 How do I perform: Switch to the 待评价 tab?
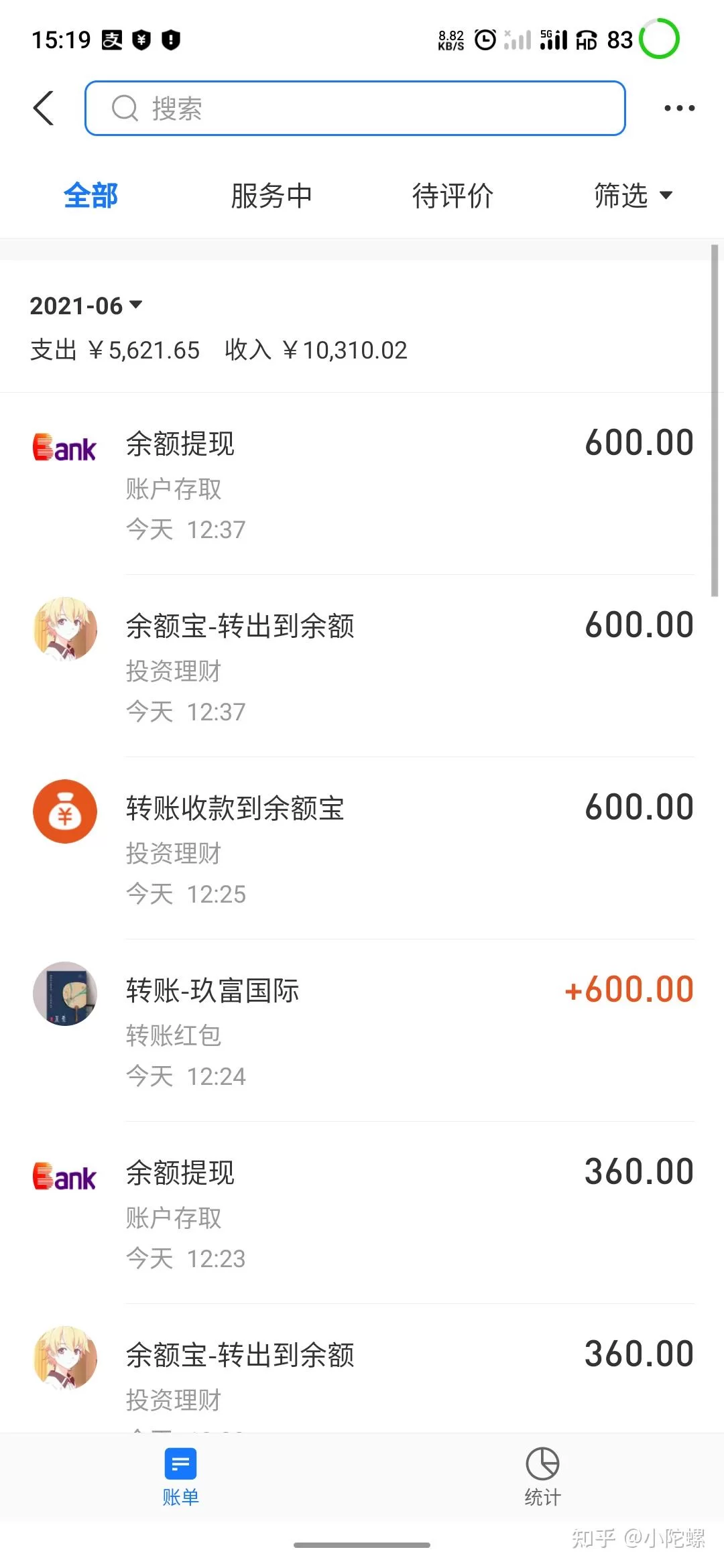tap(452, 196)
